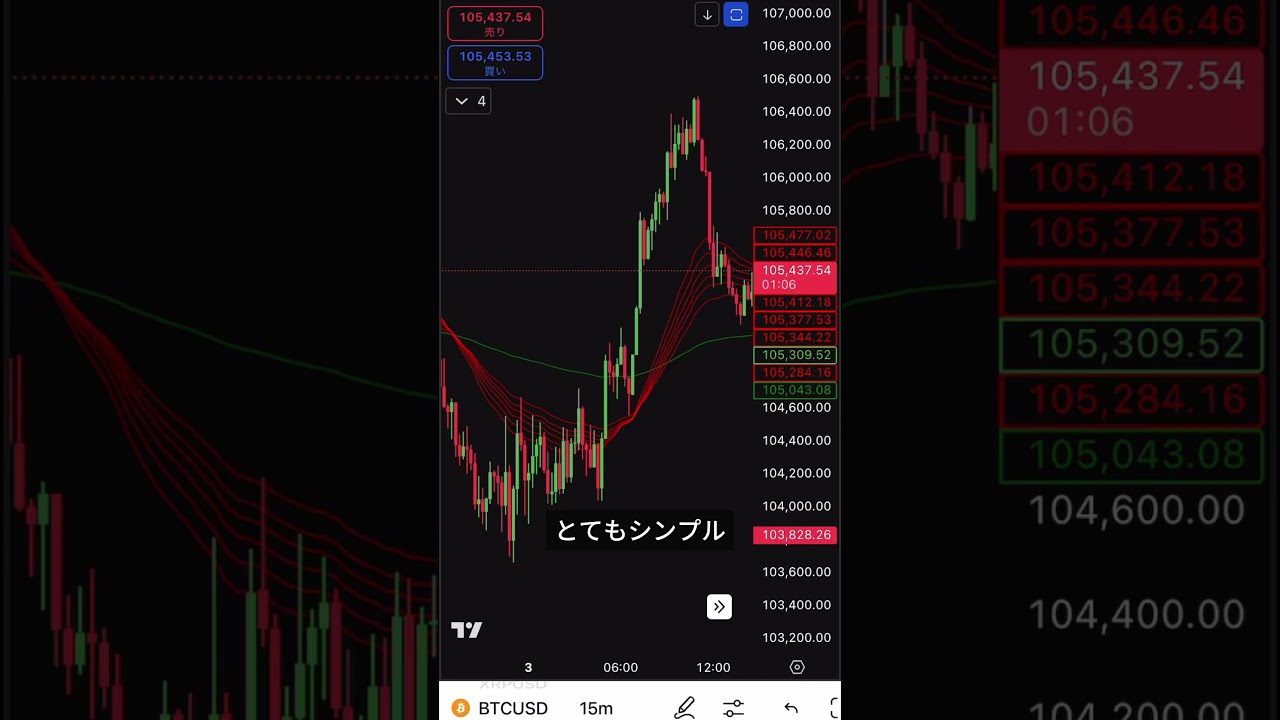
Task: Enter fullscreen chart mode
Action: (834, 708)
